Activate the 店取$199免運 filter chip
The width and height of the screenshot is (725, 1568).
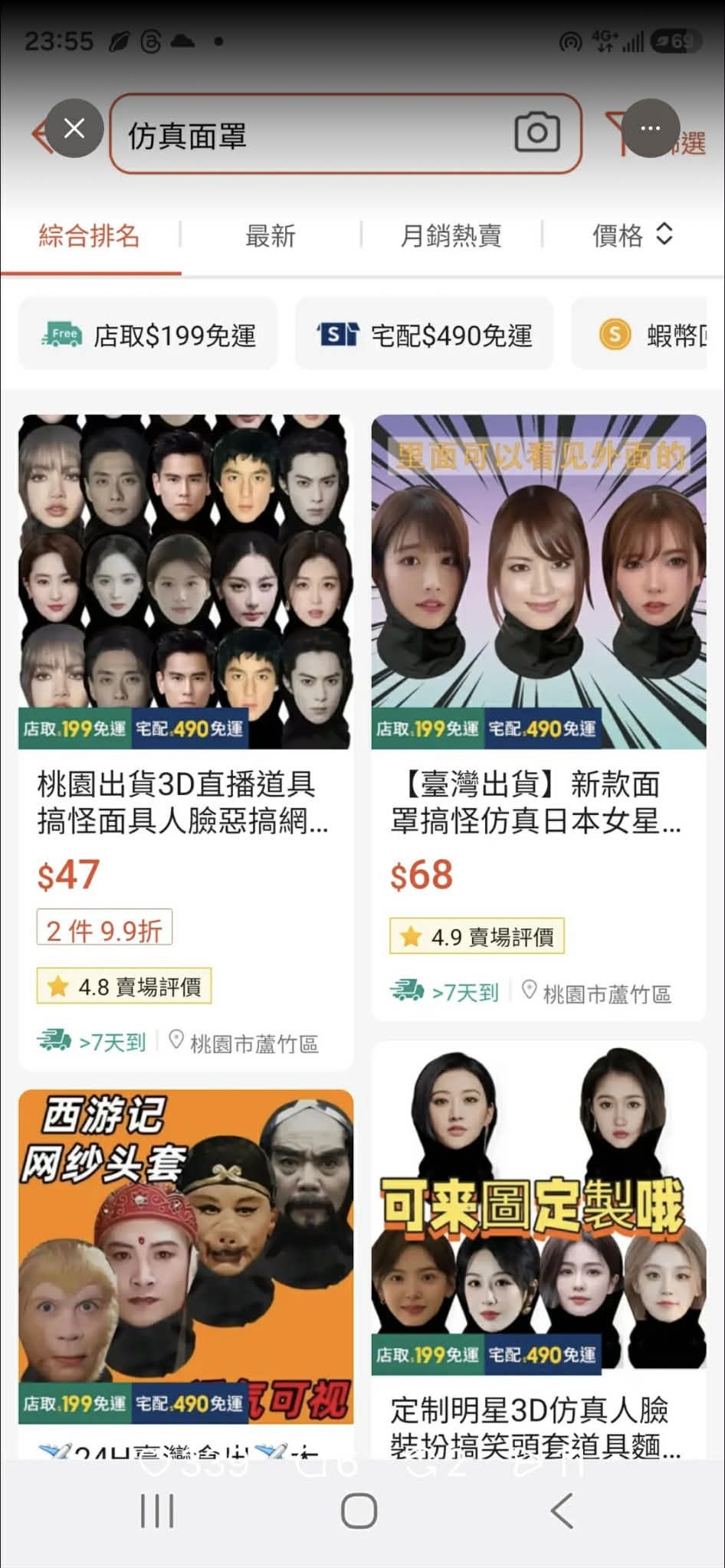coord(147,334)
